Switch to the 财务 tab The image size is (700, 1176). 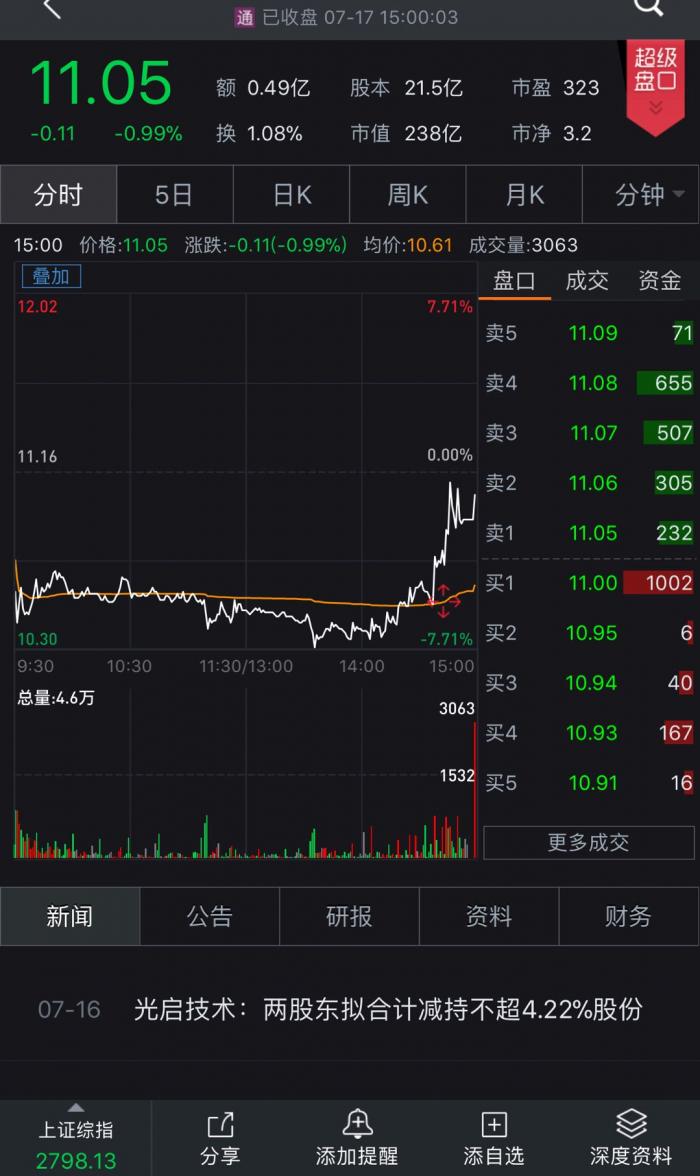pyautogui.click(x=628, y=916)
